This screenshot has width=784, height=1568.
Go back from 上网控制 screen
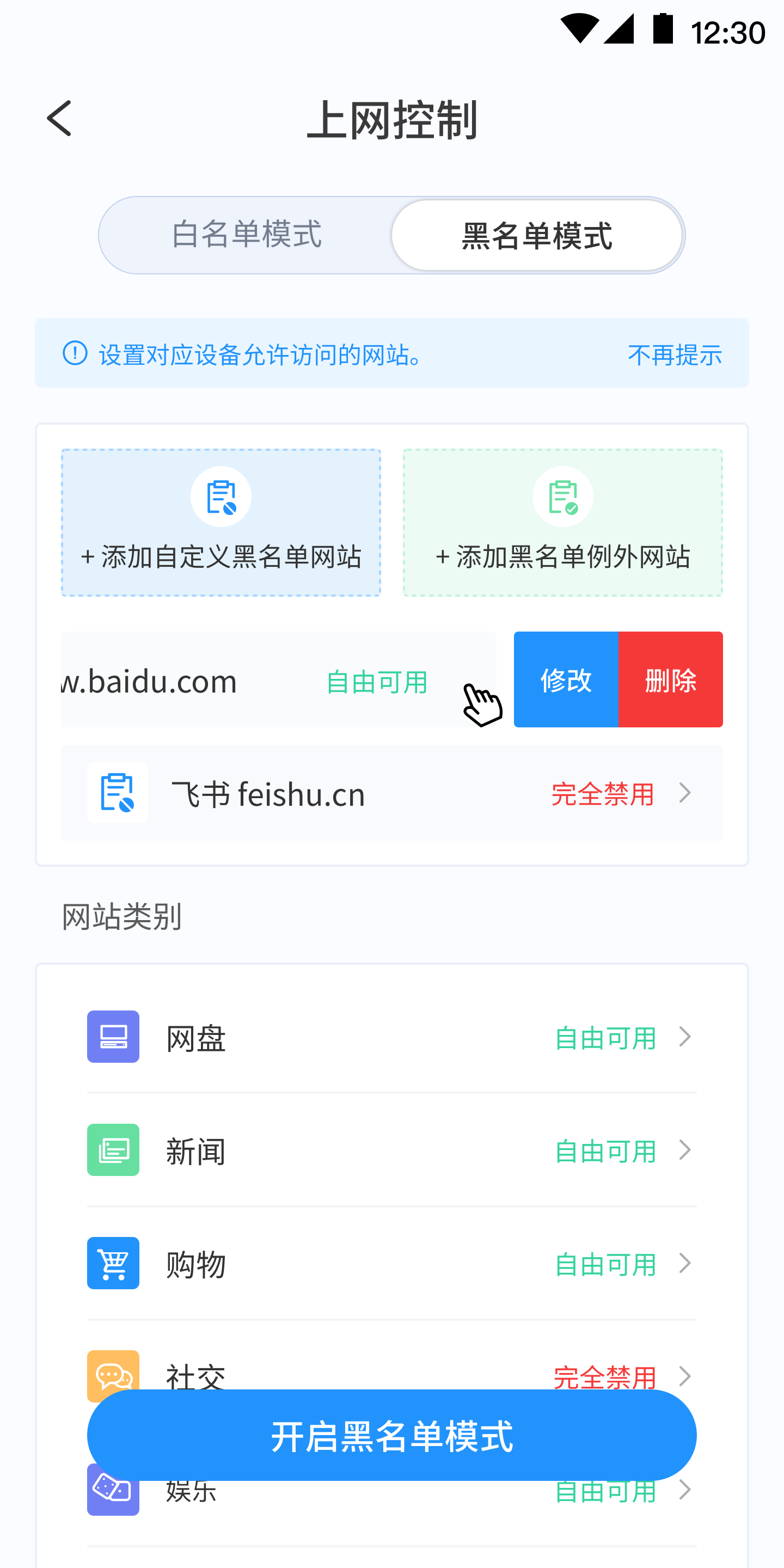[60, 118]
